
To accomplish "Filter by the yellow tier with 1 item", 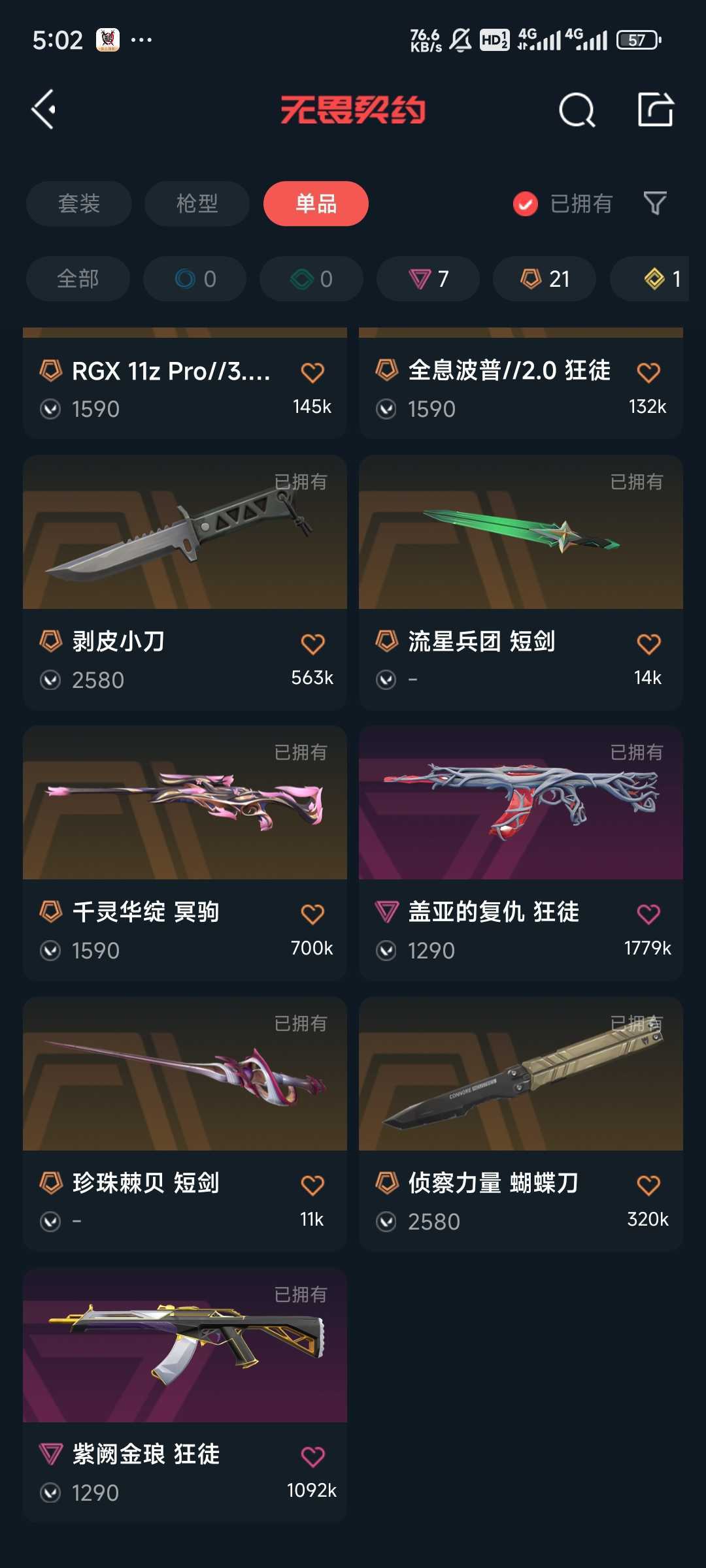I will coord(649,279).
